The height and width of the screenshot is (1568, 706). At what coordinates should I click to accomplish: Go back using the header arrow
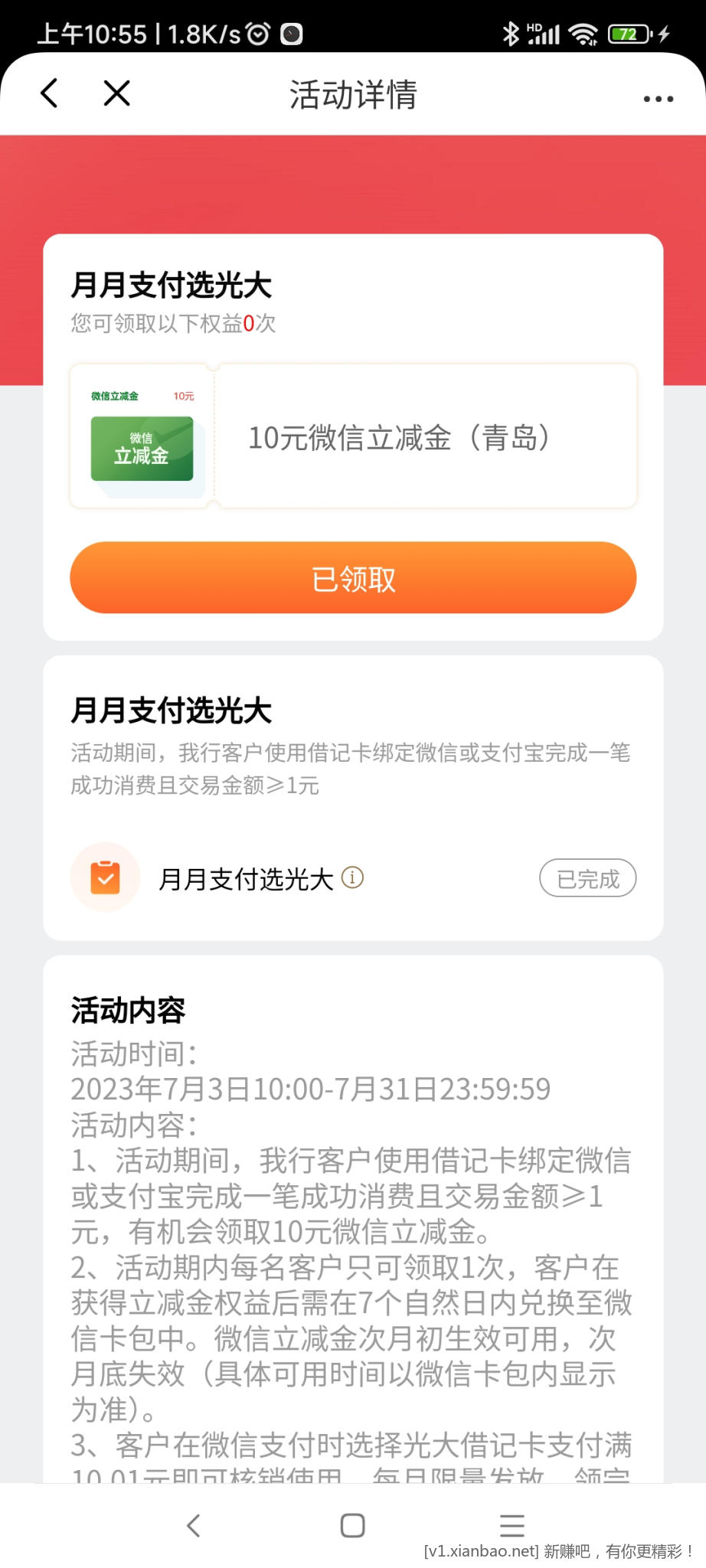[50, 94]
